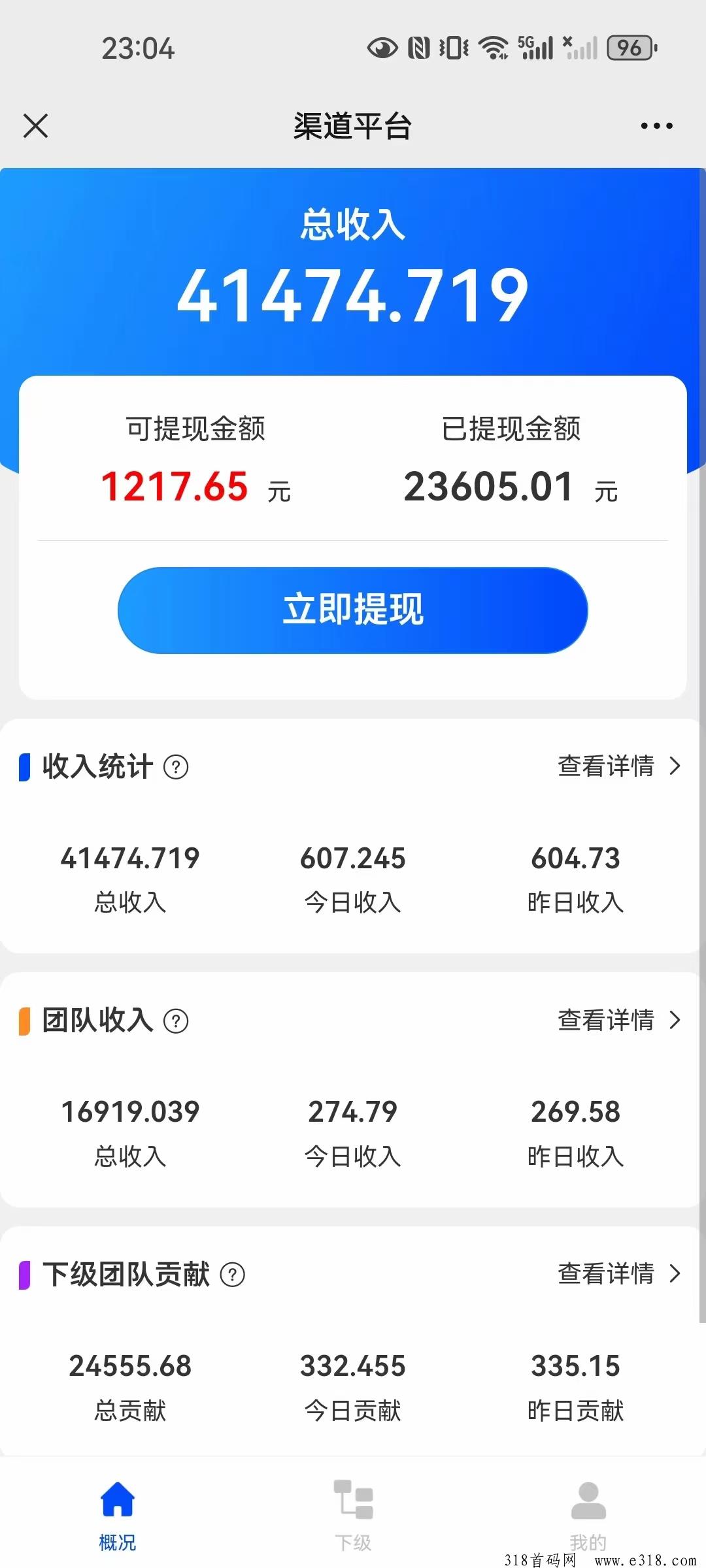Switch to the 我的 tab
The height and width of the screenshot is (1568, 706).
click(588, 1514)
